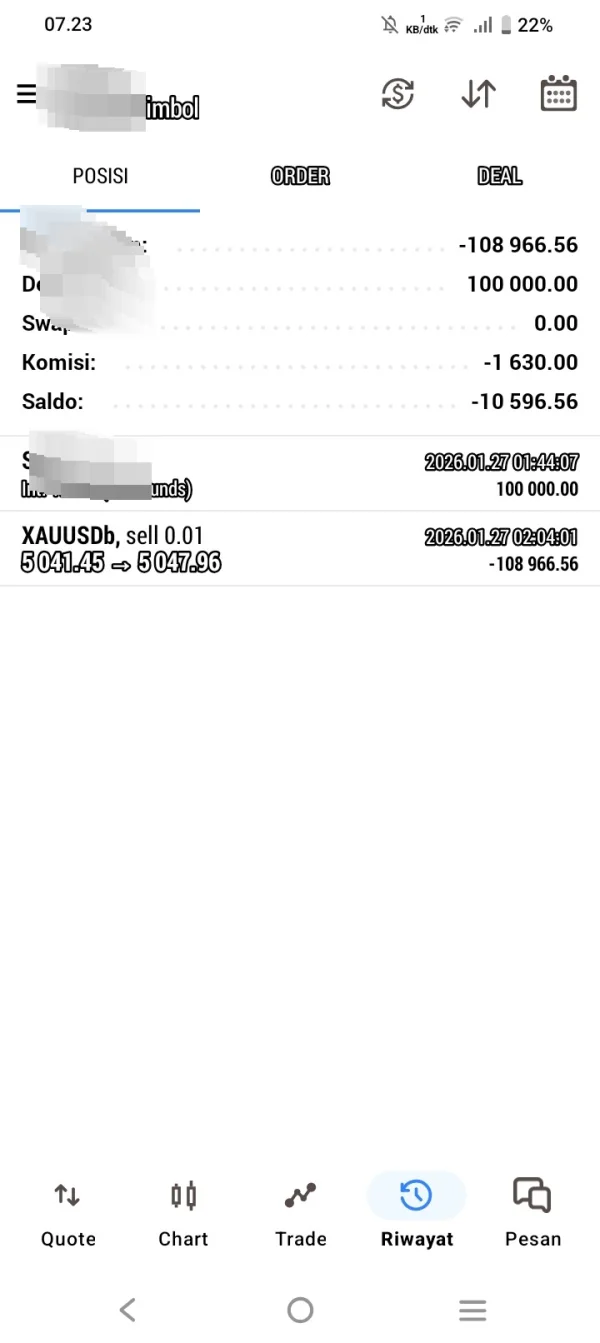Switch to the ORDER tab
The width and height of the screenshot is (600, 1343).
(x=300, y=176)
